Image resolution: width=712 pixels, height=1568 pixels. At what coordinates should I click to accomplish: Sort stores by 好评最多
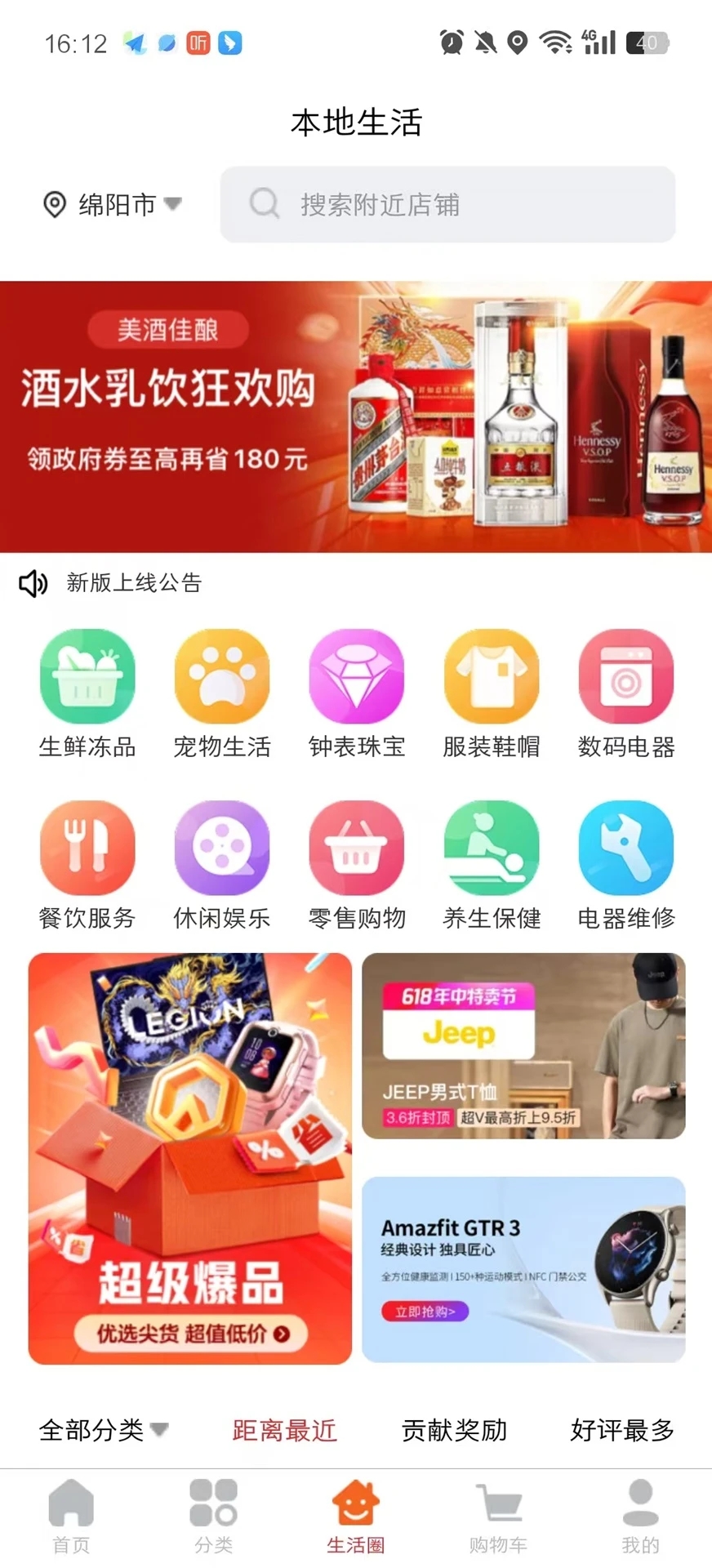[622, 1430]
